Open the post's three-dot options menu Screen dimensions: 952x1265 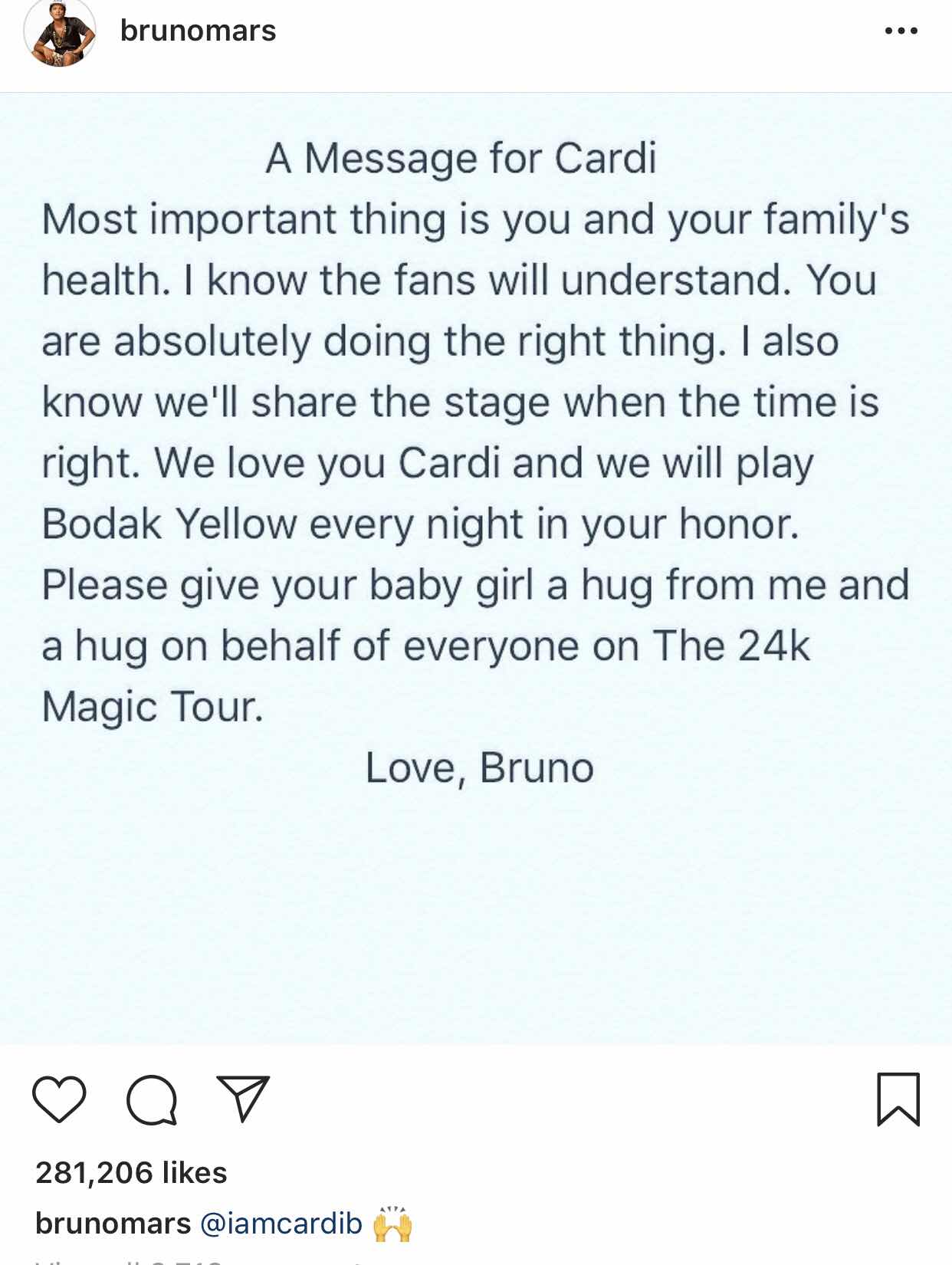tap(901, 31)
